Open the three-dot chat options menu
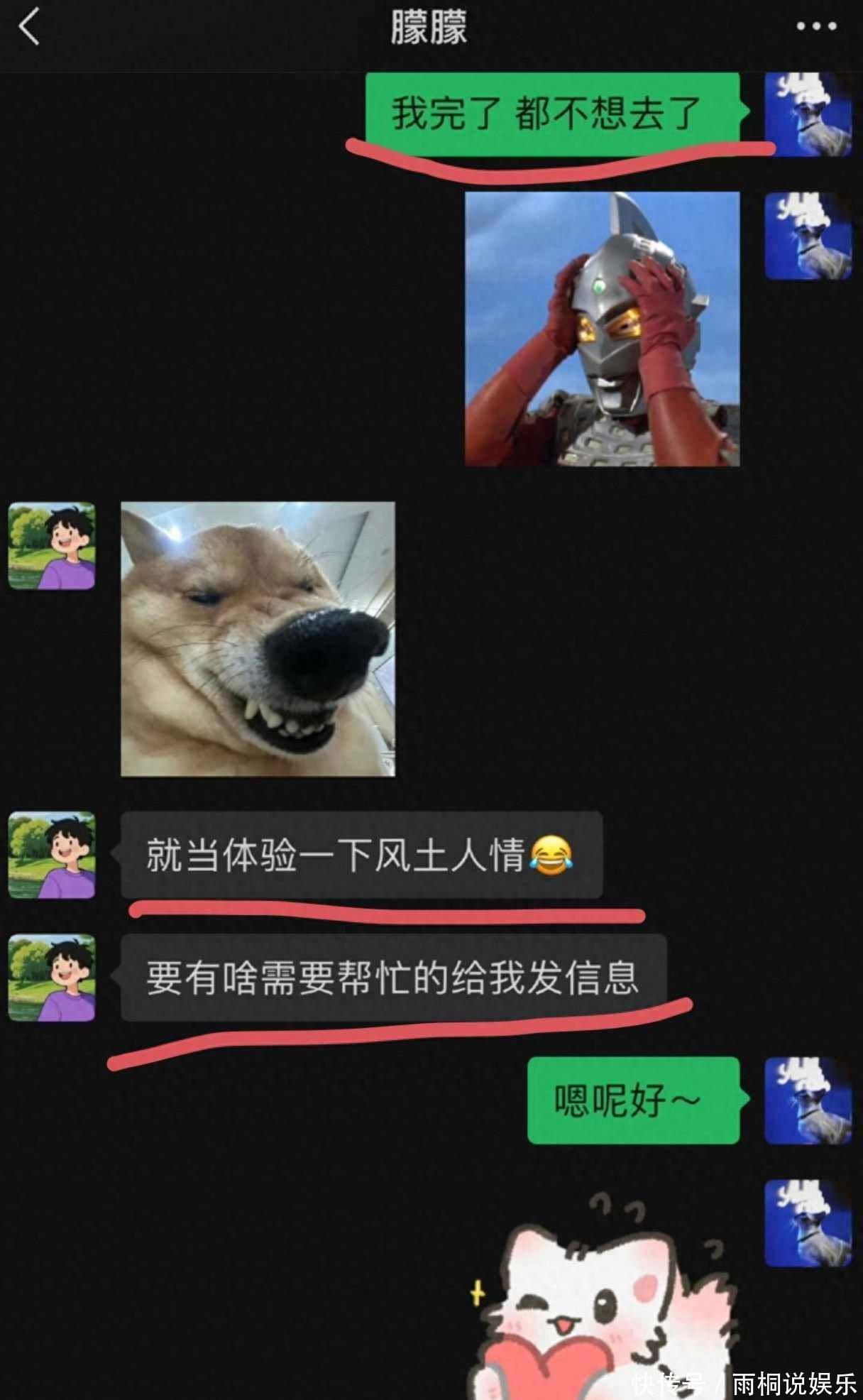Image resolution: width=863 pixels, height=1400 pixels. [x=816, y=26]
